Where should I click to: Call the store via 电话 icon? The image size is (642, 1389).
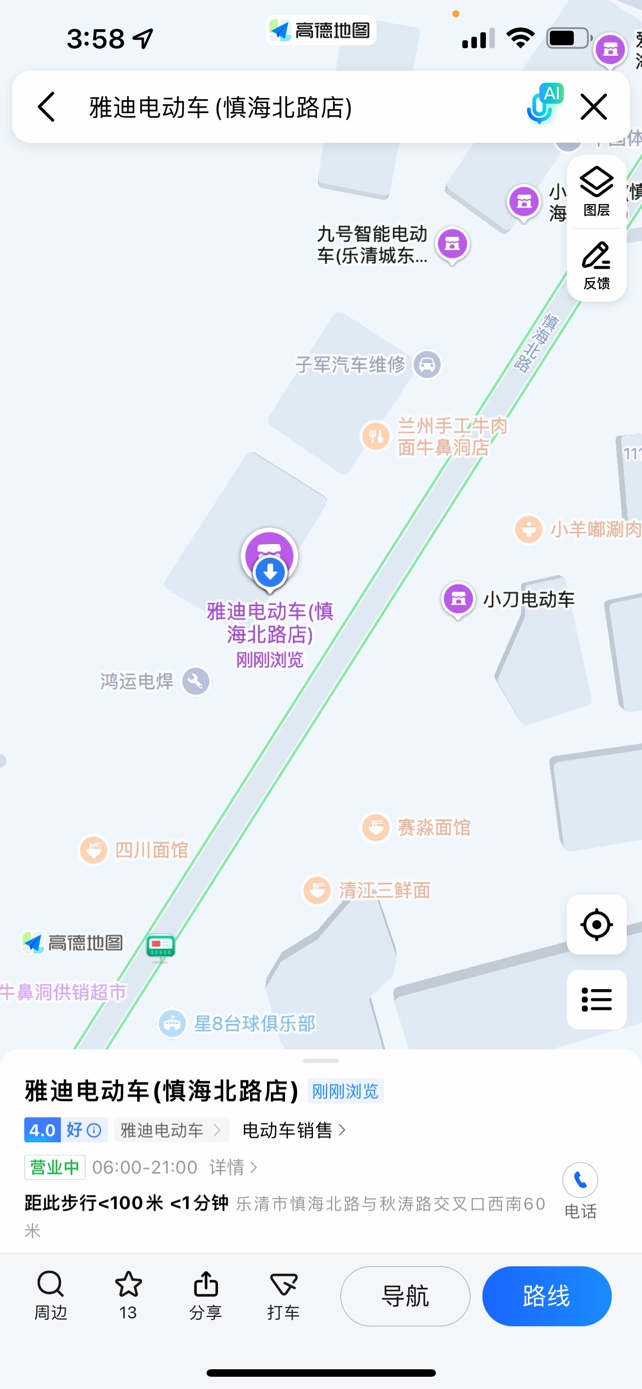pos(580,1191)
